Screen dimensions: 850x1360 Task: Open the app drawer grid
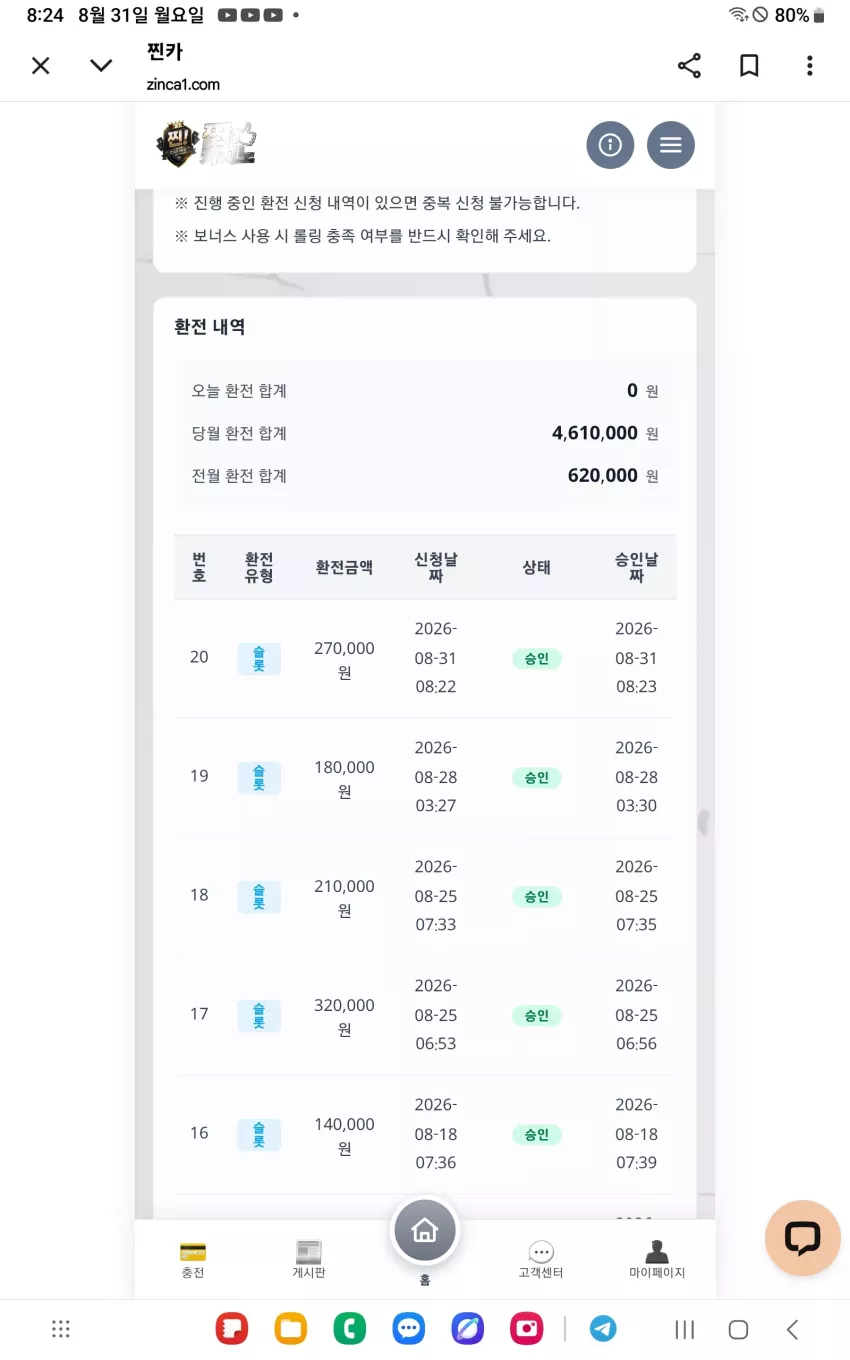(x=61, y=1329)
